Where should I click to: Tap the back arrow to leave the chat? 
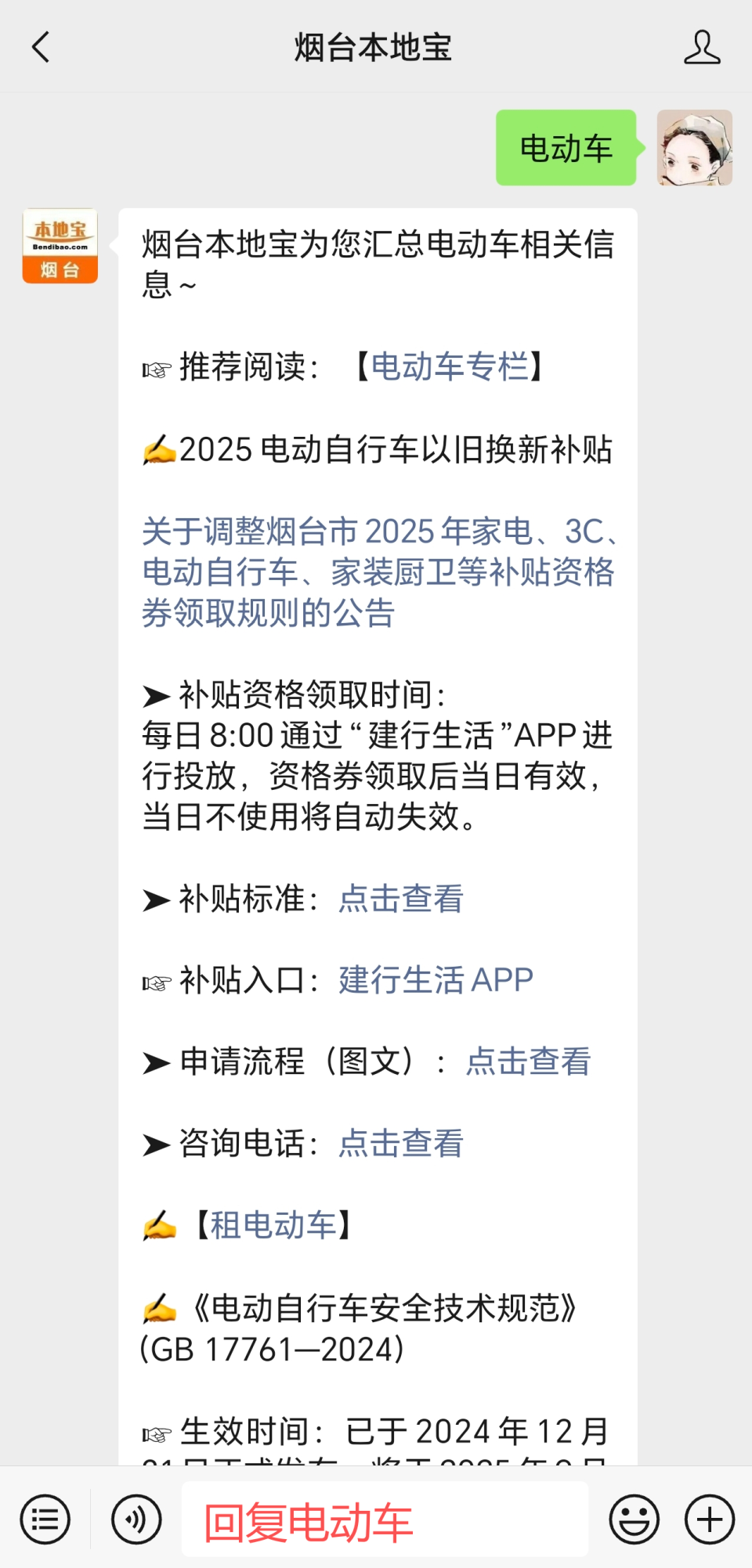tap(41, 47)
